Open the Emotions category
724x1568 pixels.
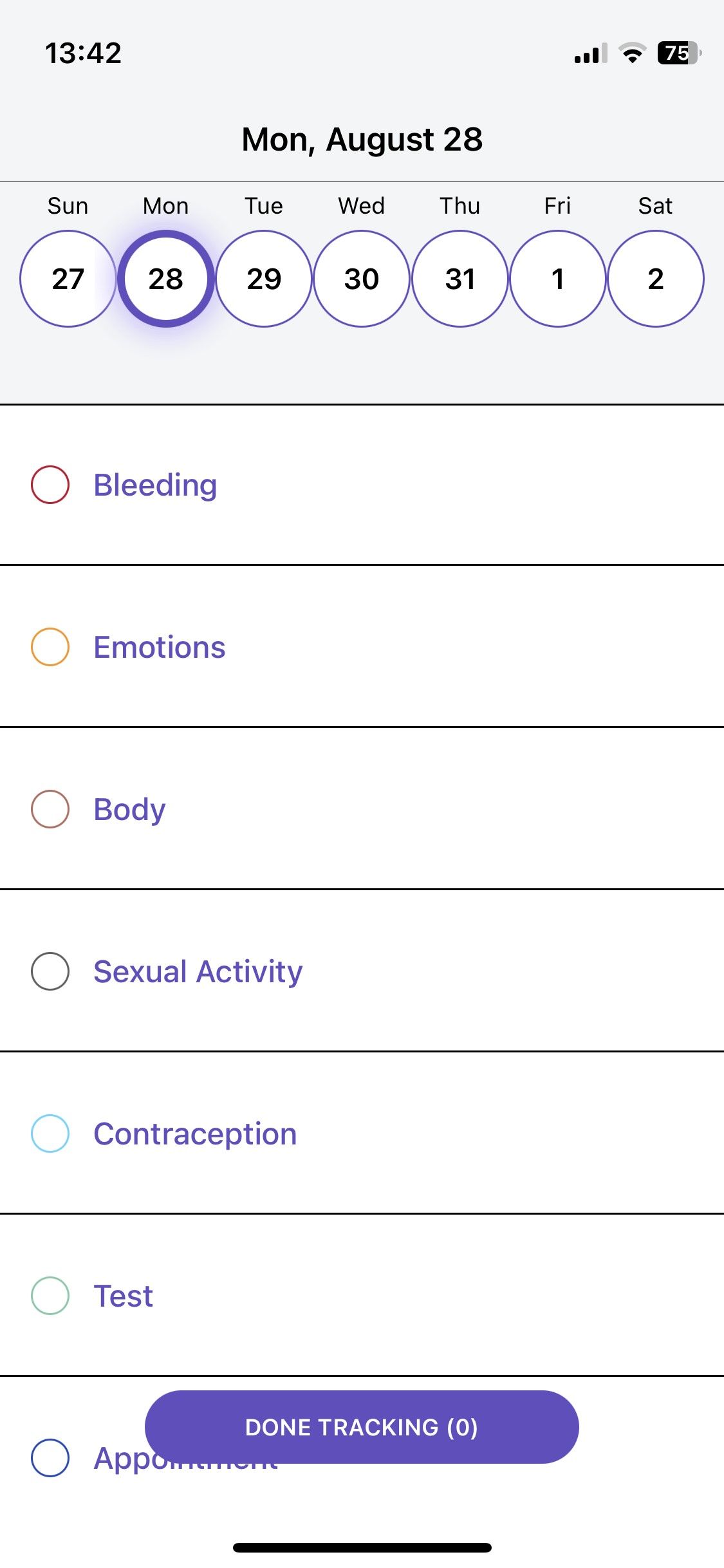click(158, 646)
